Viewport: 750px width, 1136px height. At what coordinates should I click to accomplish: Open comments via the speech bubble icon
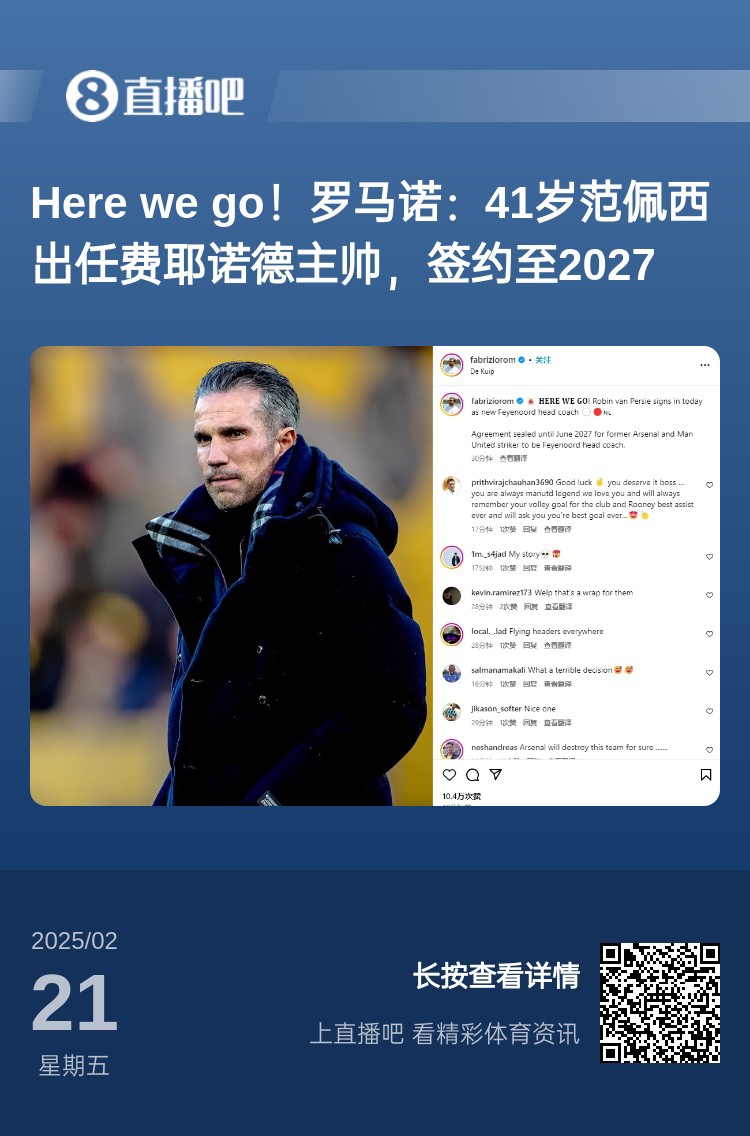tap(473, 775)
